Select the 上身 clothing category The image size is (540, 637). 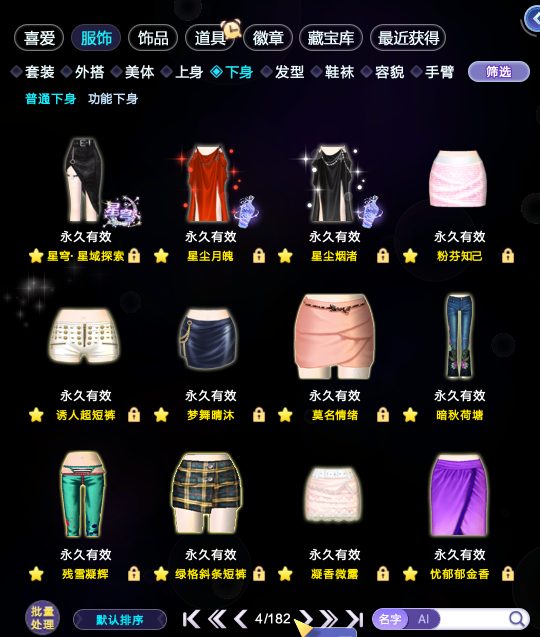coord(182,72)
